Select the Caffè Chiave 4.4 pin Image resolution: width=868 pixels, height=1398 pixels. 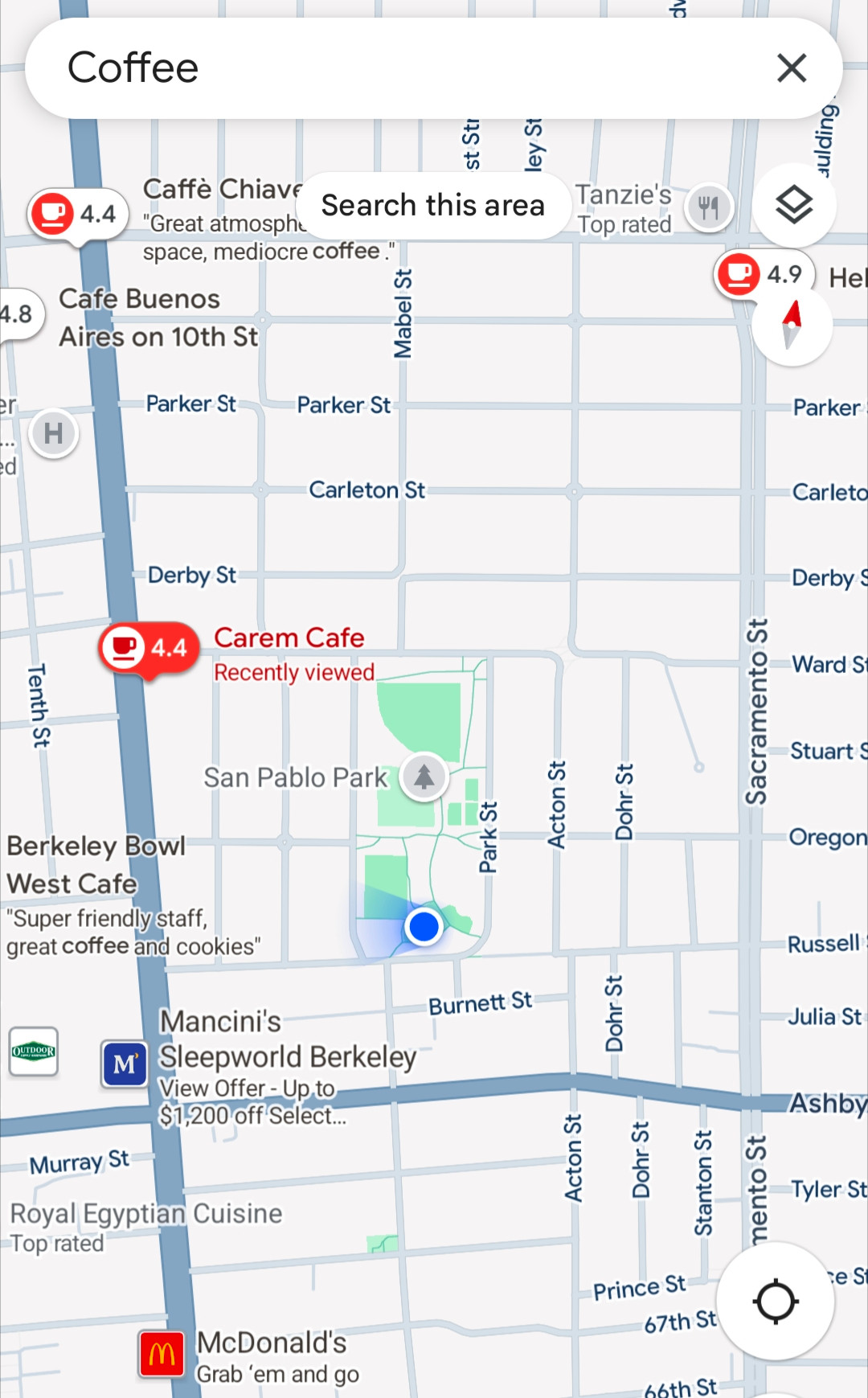(x=79, y=215)
